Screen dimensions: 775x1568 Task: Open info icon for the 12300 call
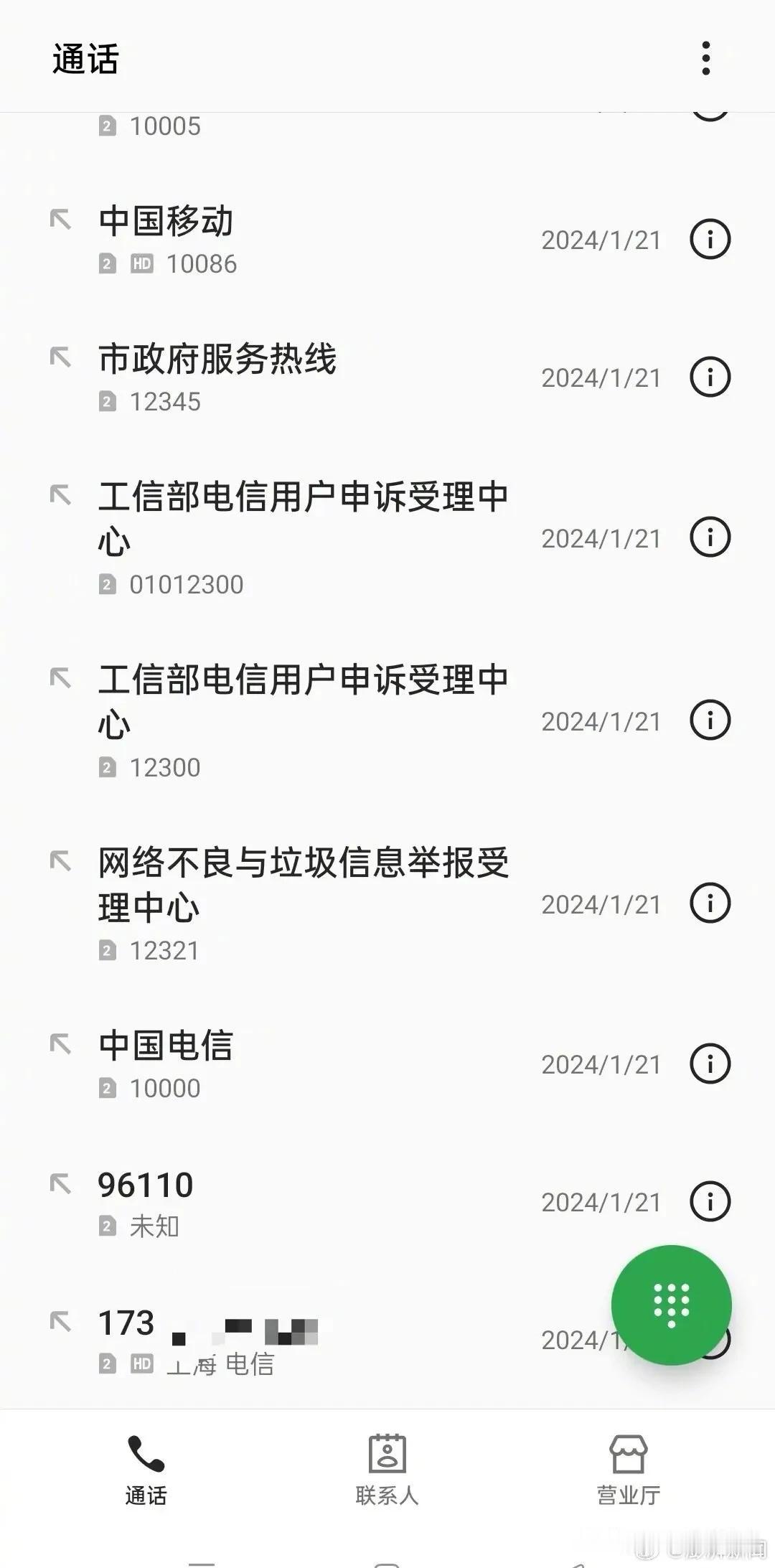(710, 720)
